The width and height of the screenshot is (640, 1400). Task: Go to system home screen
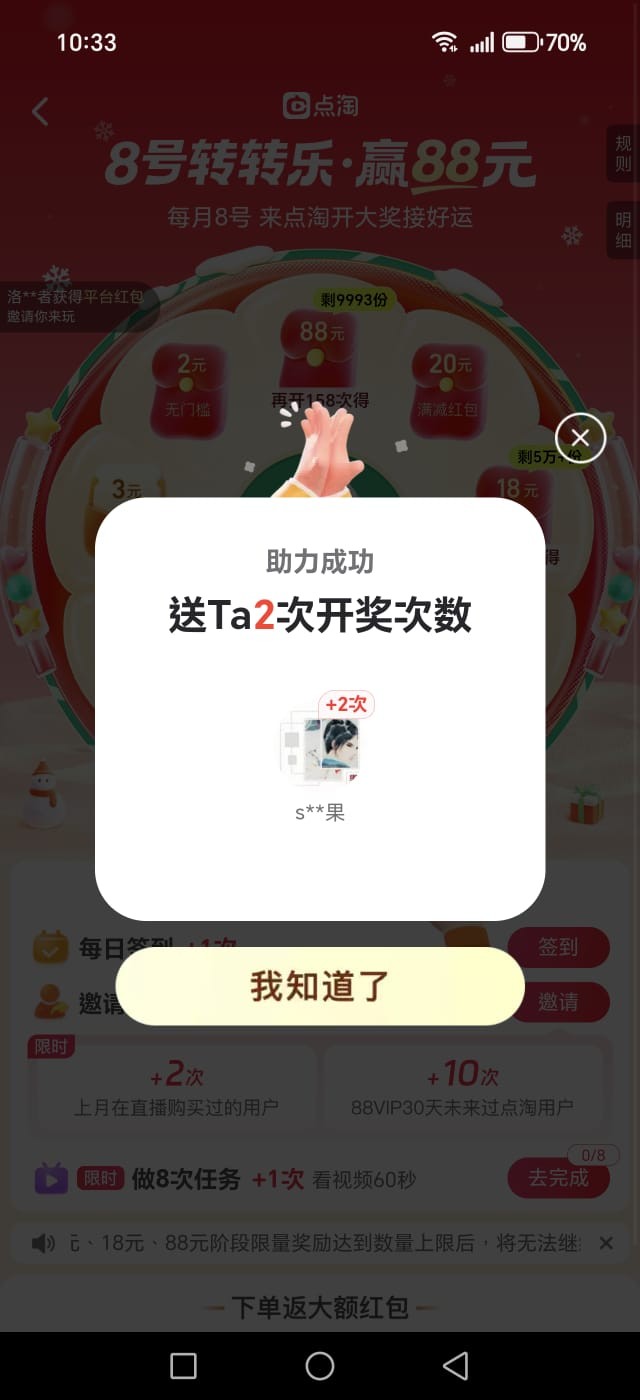320,1366
